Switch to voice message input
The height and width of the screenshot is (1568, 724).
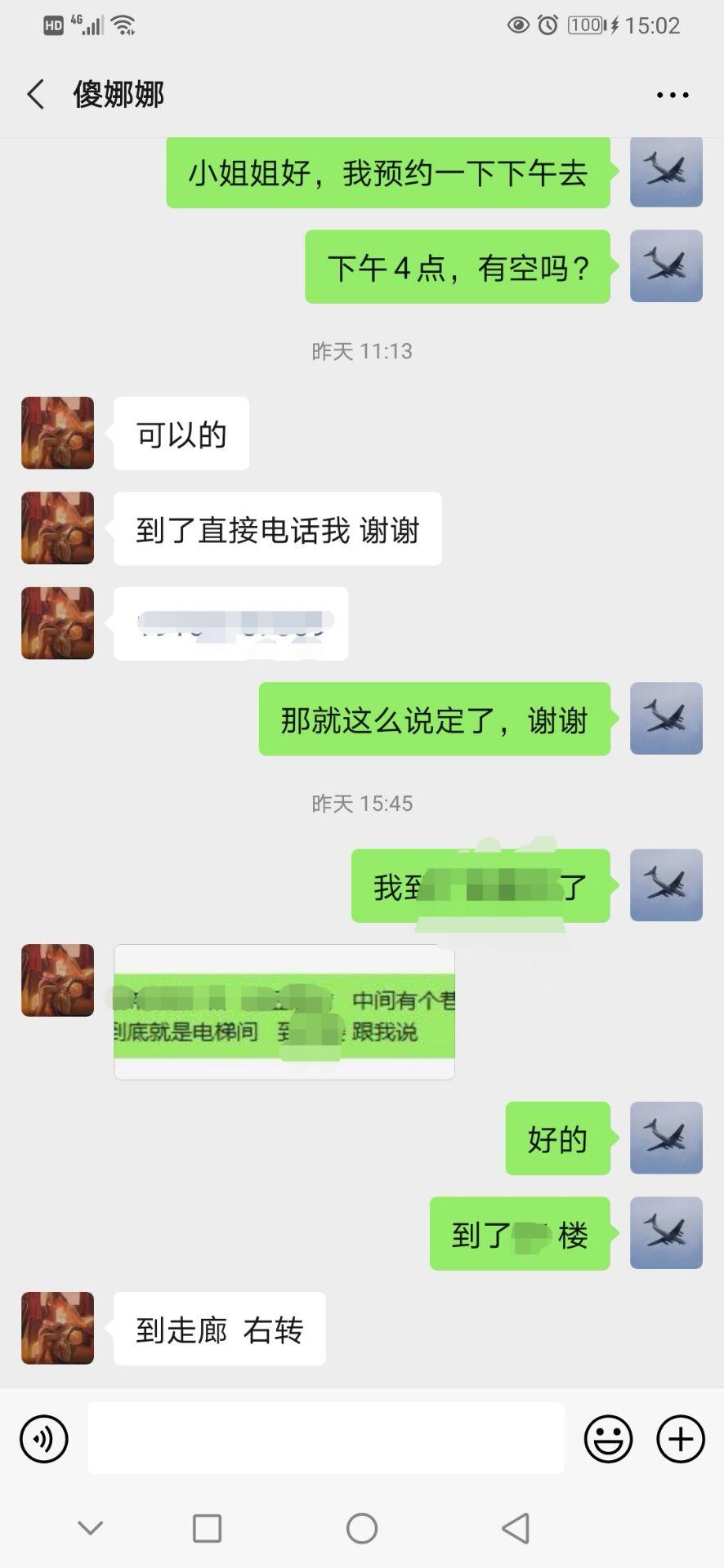point(44,1438)
